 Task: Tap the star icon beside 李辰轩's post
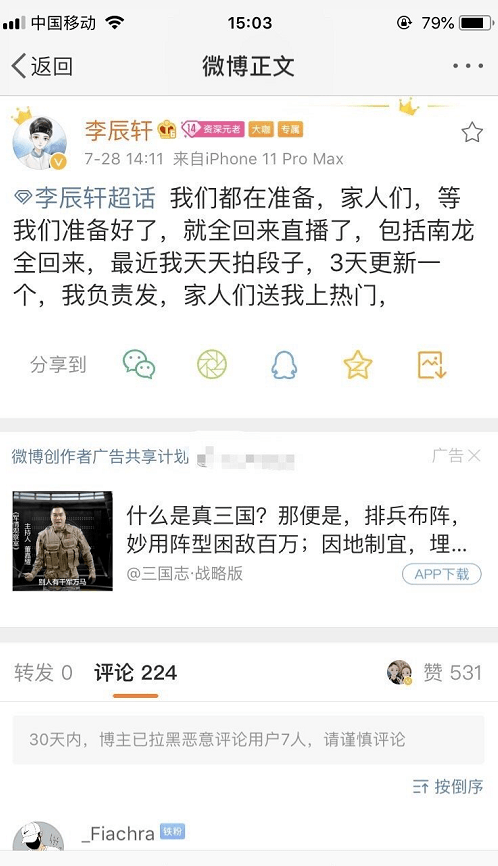[472, 133]
